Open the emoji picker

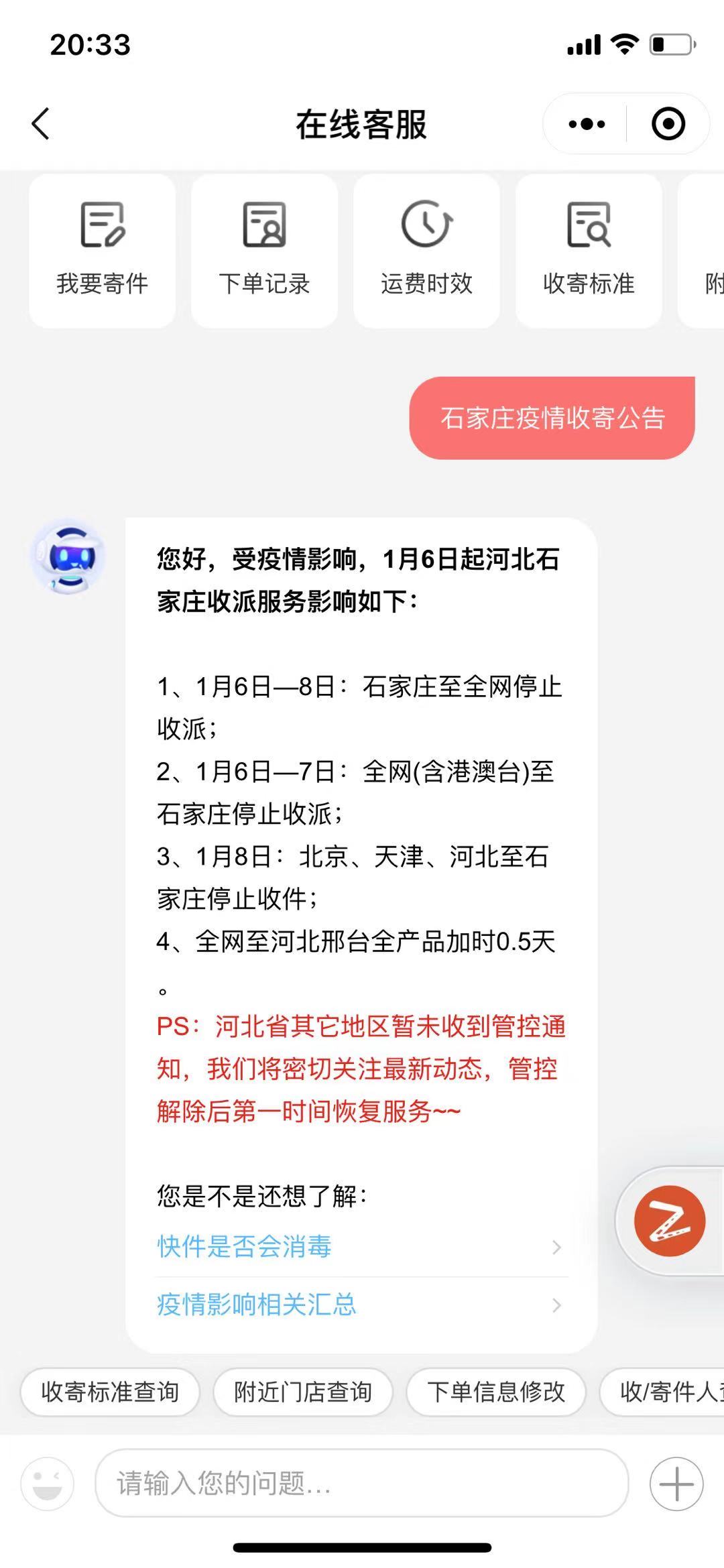pos(47,1484)
